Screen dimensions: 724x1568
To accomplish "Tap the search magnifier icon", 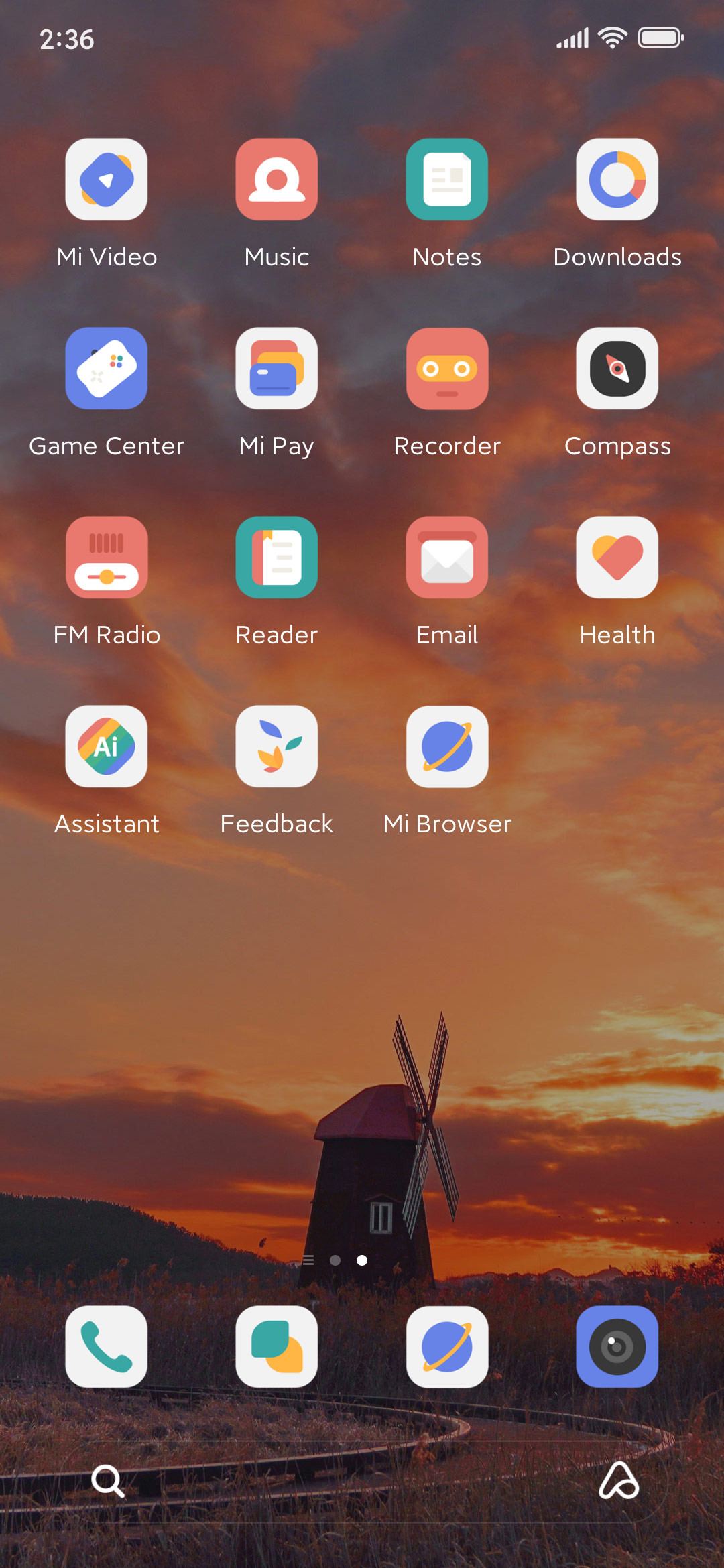I will (108, 1481).
